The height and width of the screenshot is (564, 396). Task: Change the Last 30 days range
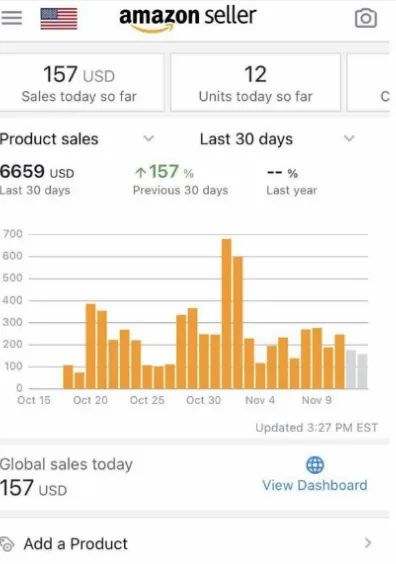(277, 139)
